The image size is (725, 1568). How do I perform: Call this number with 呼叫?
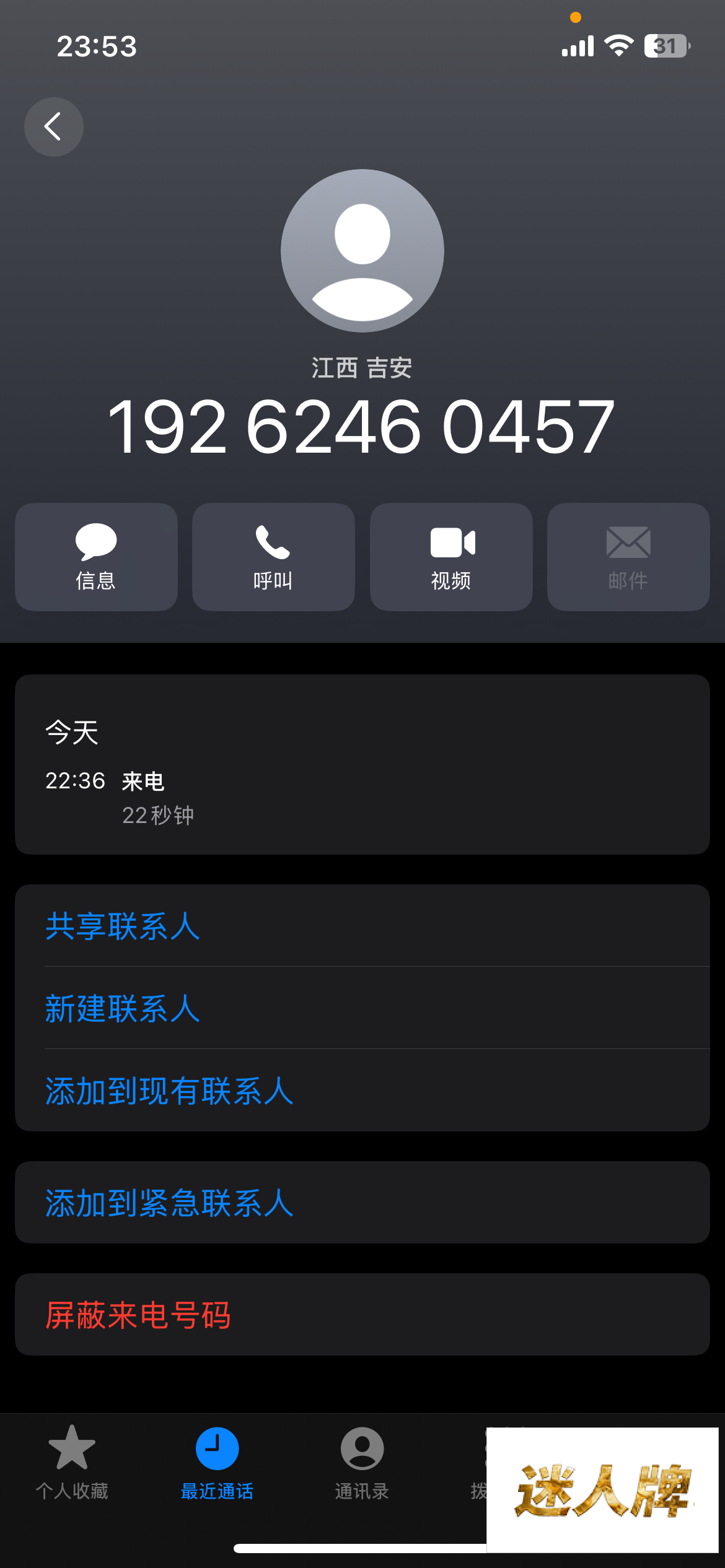pos(273,557)
